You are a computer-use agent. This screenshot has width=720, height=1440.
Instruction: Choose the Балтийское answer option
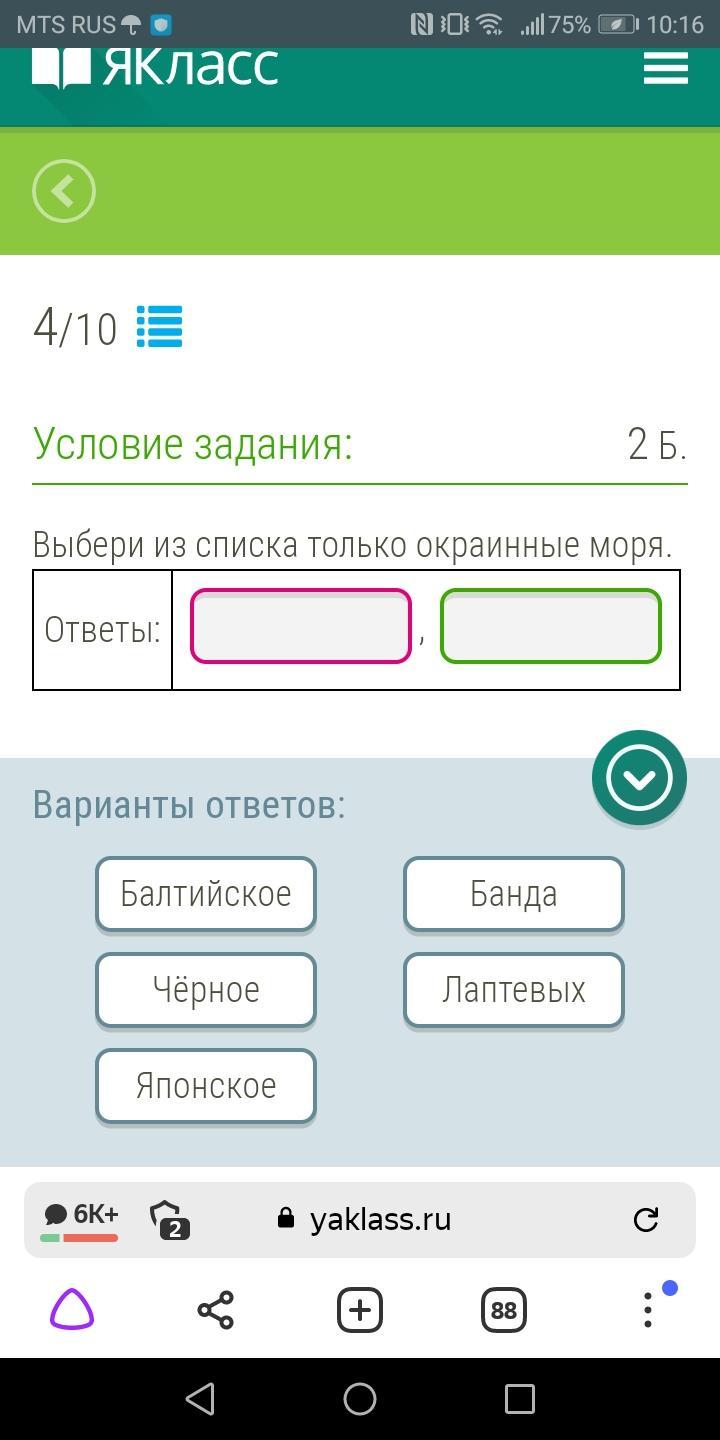coord(206,894)
